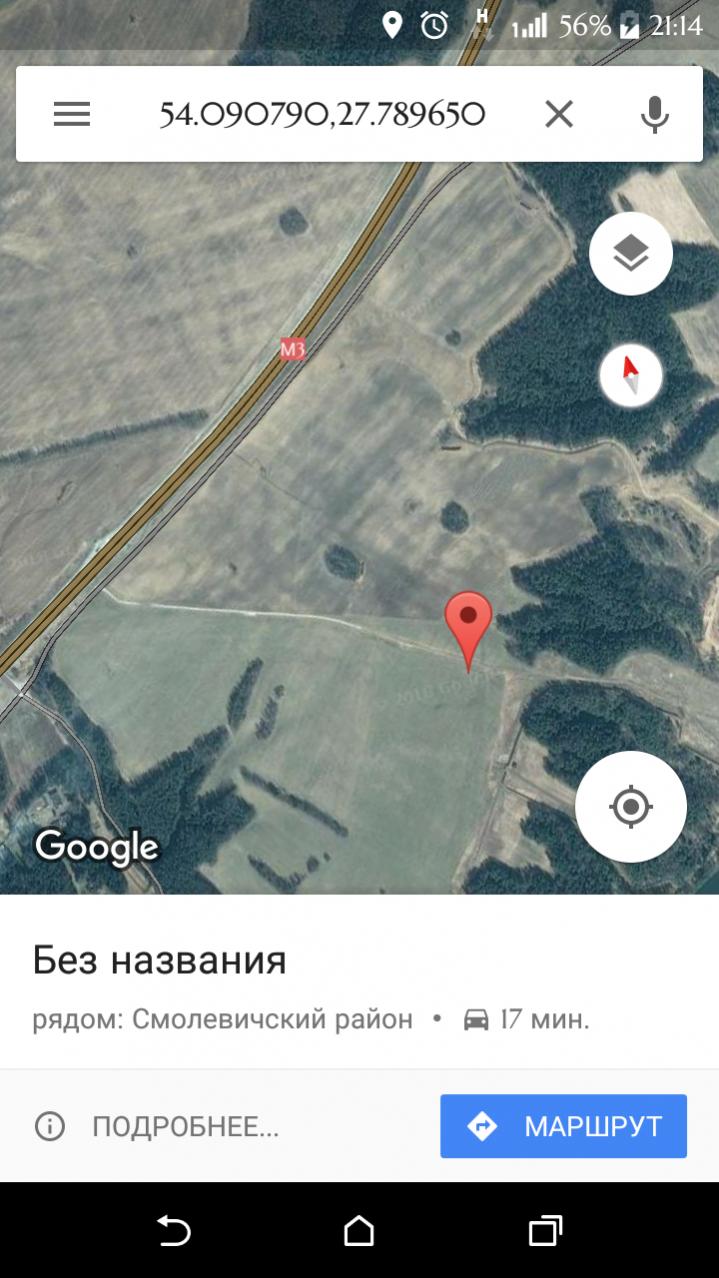
Task: Center map on my location
Action: (x=630, y=807)
